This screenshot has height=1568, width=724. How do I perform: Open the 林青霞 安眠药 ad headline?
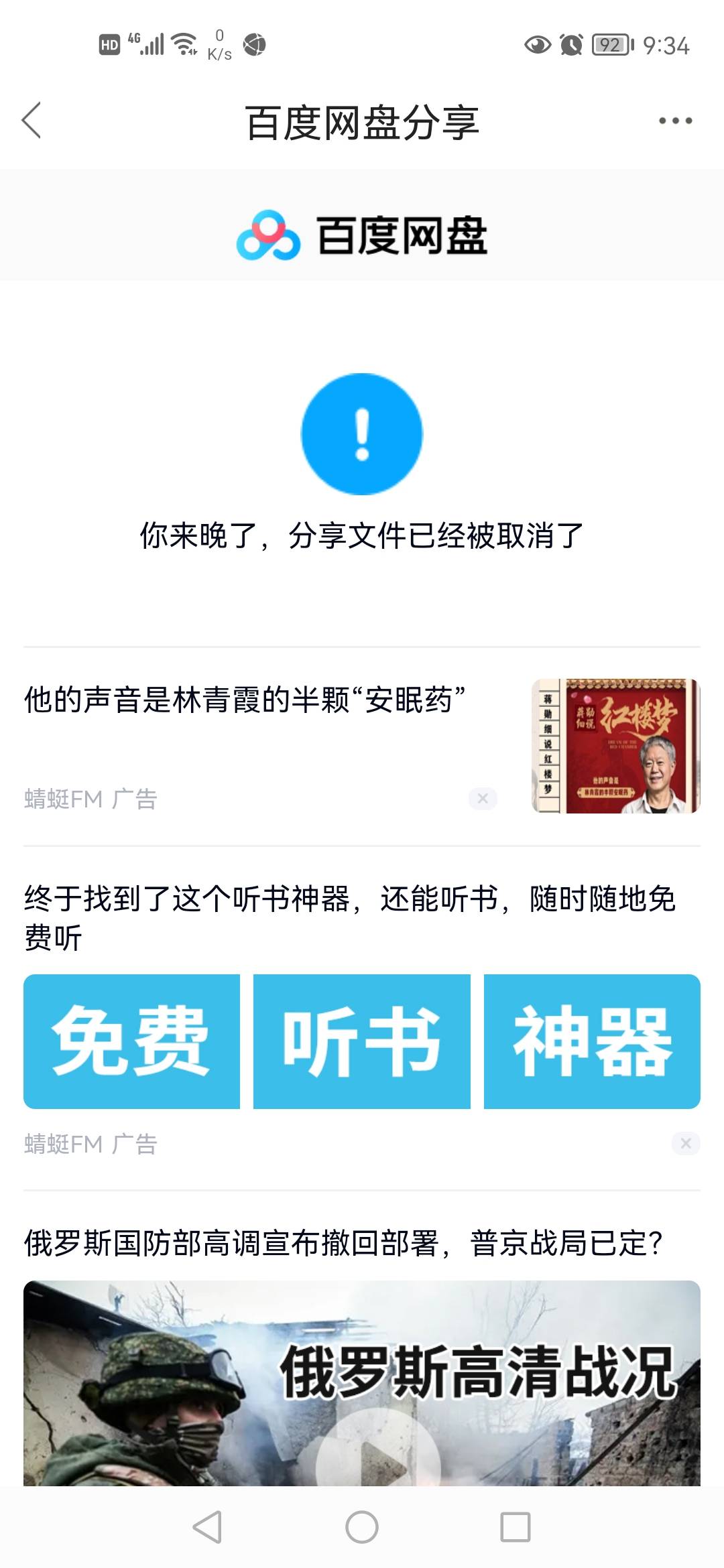click(245, 700)
